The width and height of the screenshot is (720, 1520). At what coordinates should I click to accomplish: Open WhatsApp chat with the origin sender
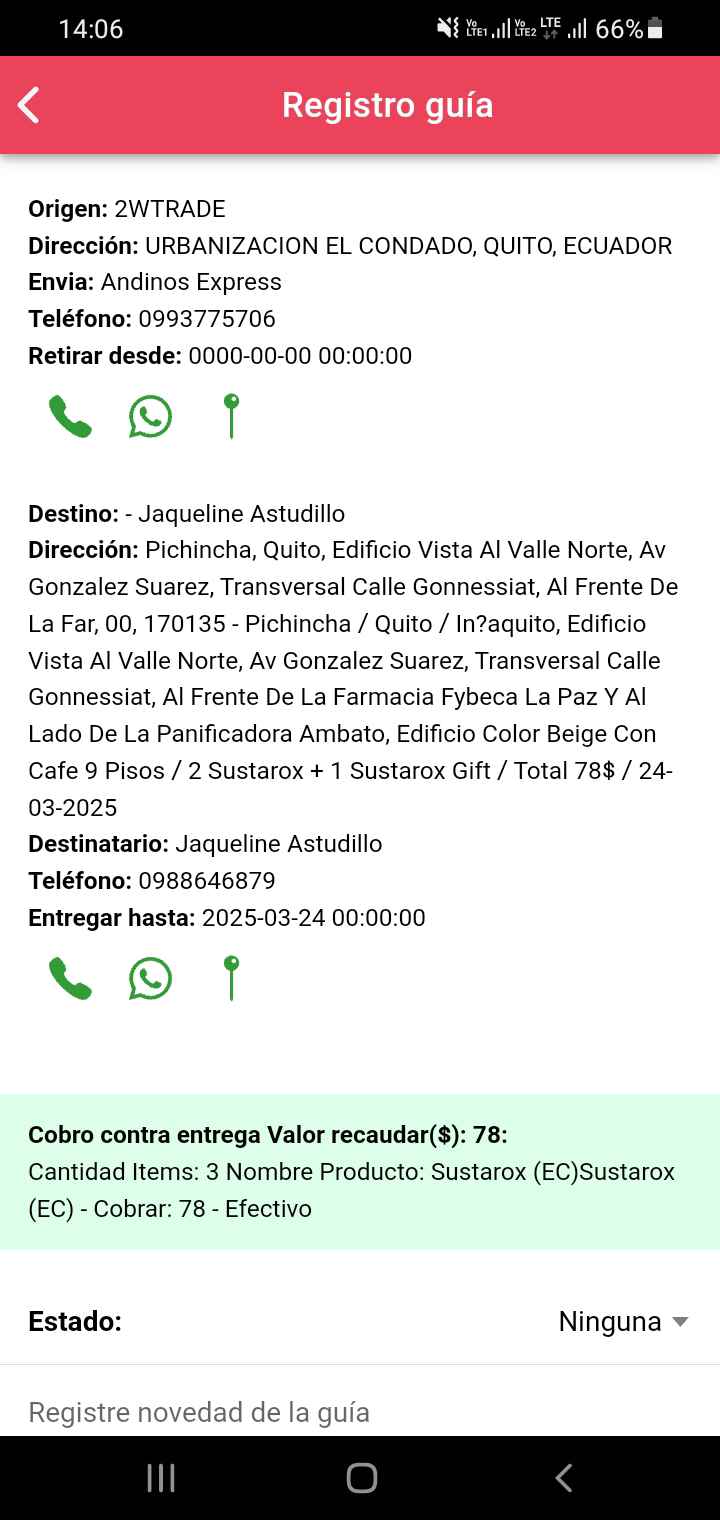(x=150, y=416)
